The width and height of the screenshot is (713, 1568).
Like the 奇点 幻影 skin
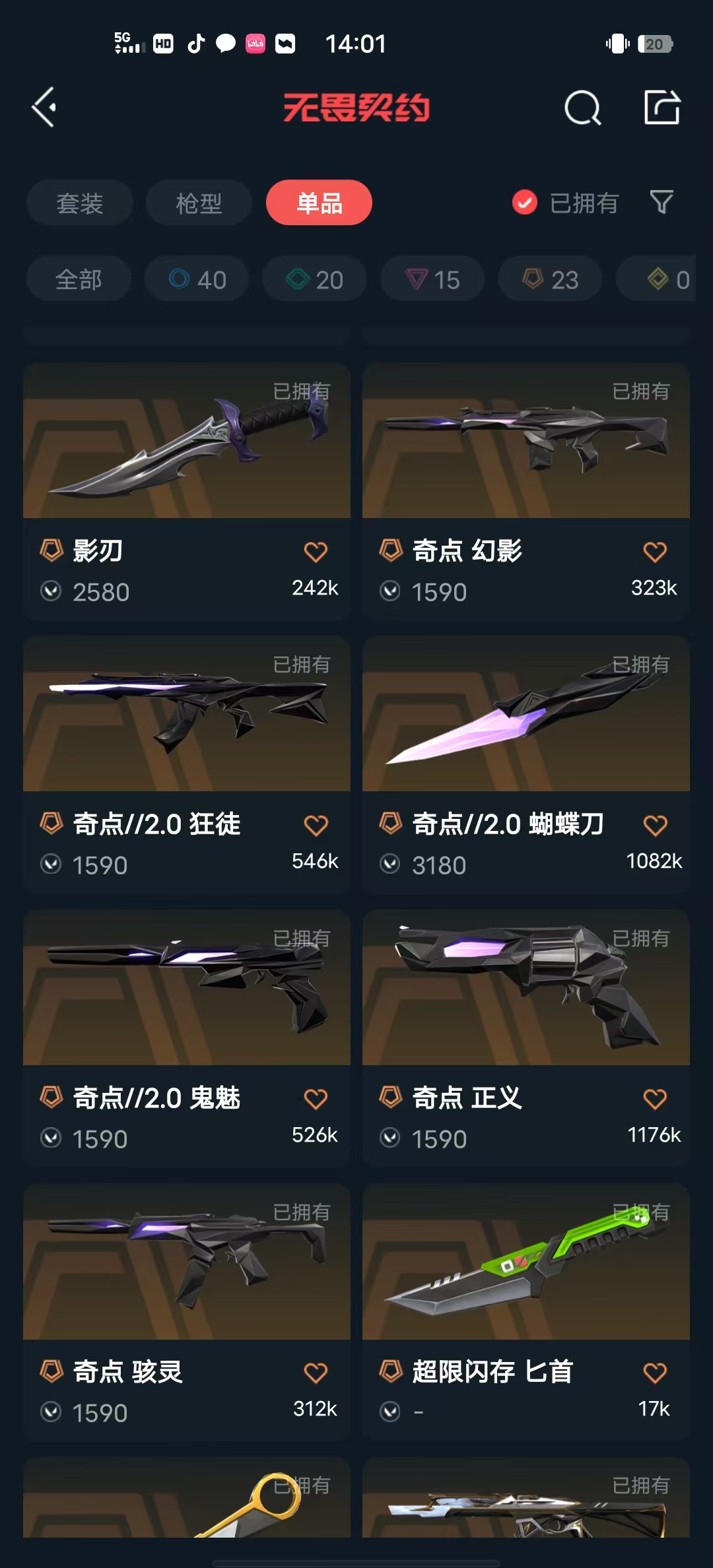point(654,552)
